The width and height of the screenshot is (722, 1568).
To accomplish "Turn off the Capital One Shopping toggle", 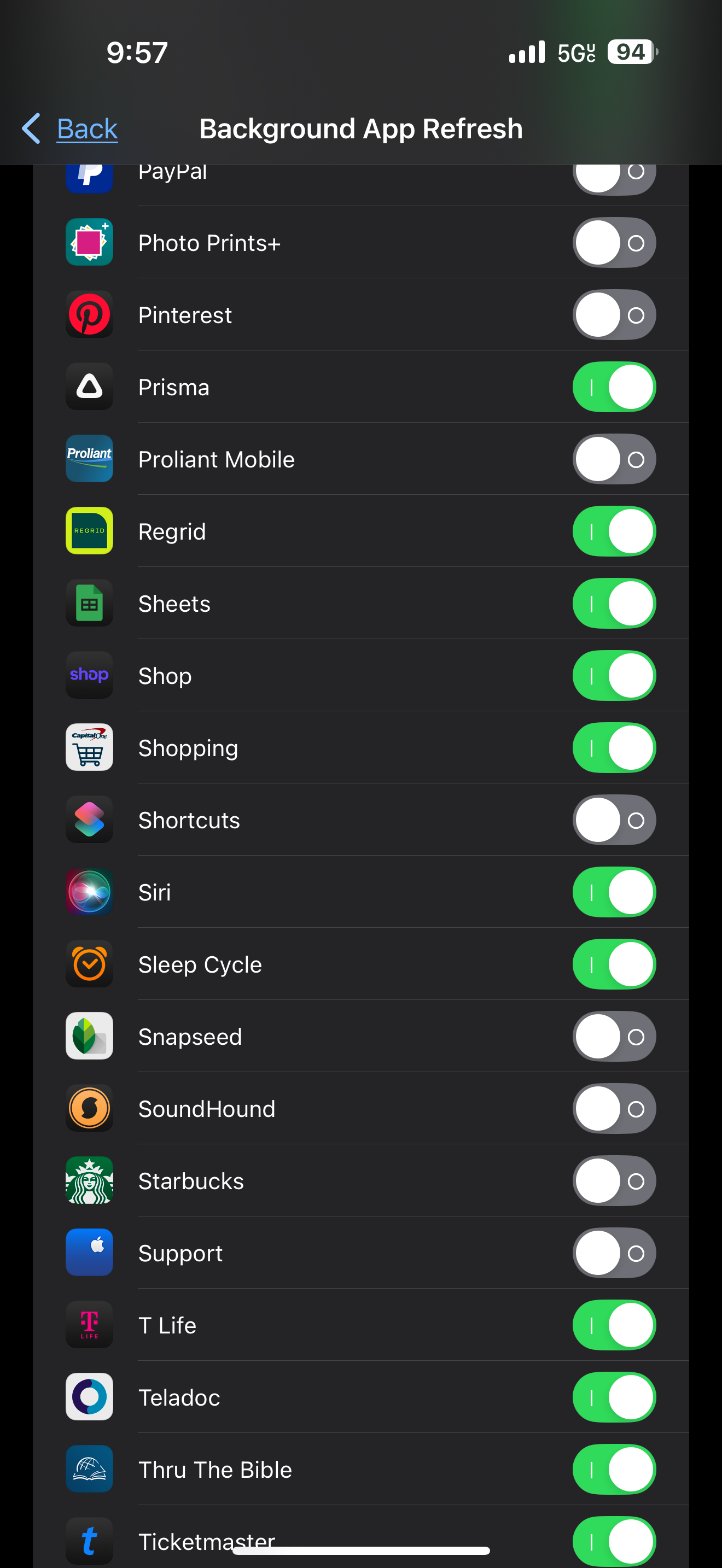I will click(x=614, y=748).
